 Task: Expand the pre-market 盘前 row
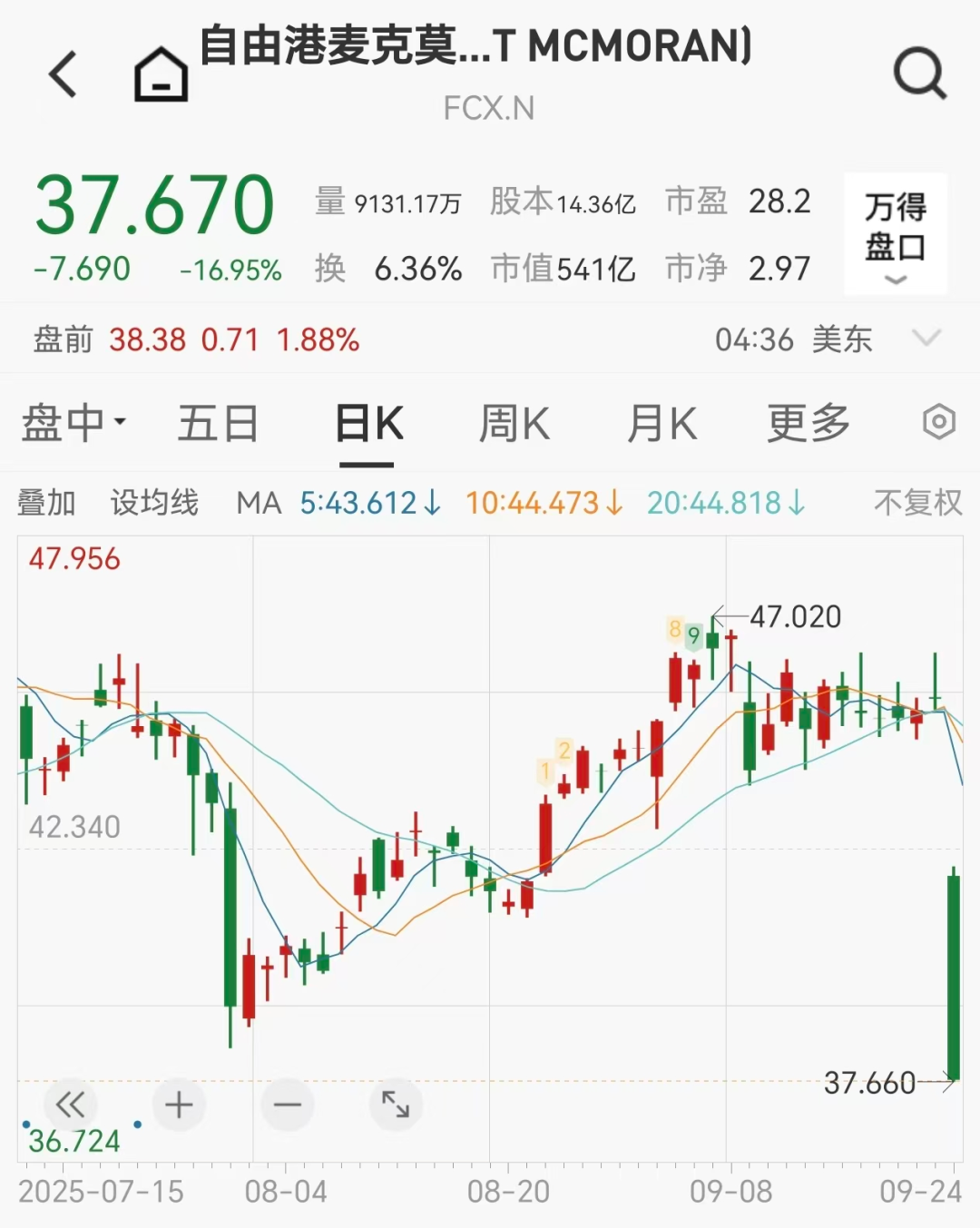926,339
